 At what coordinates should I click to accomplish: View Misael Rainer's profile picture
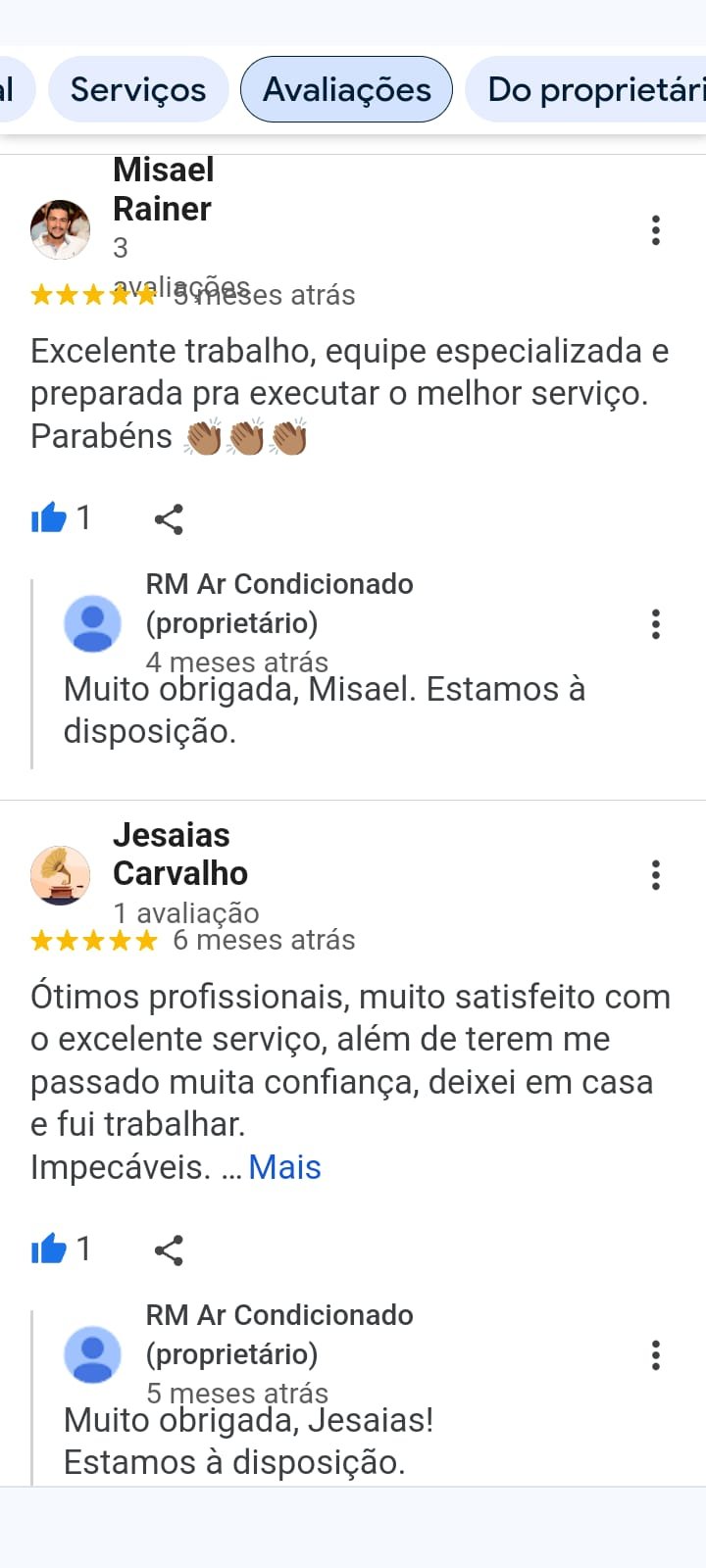point(60,229)
